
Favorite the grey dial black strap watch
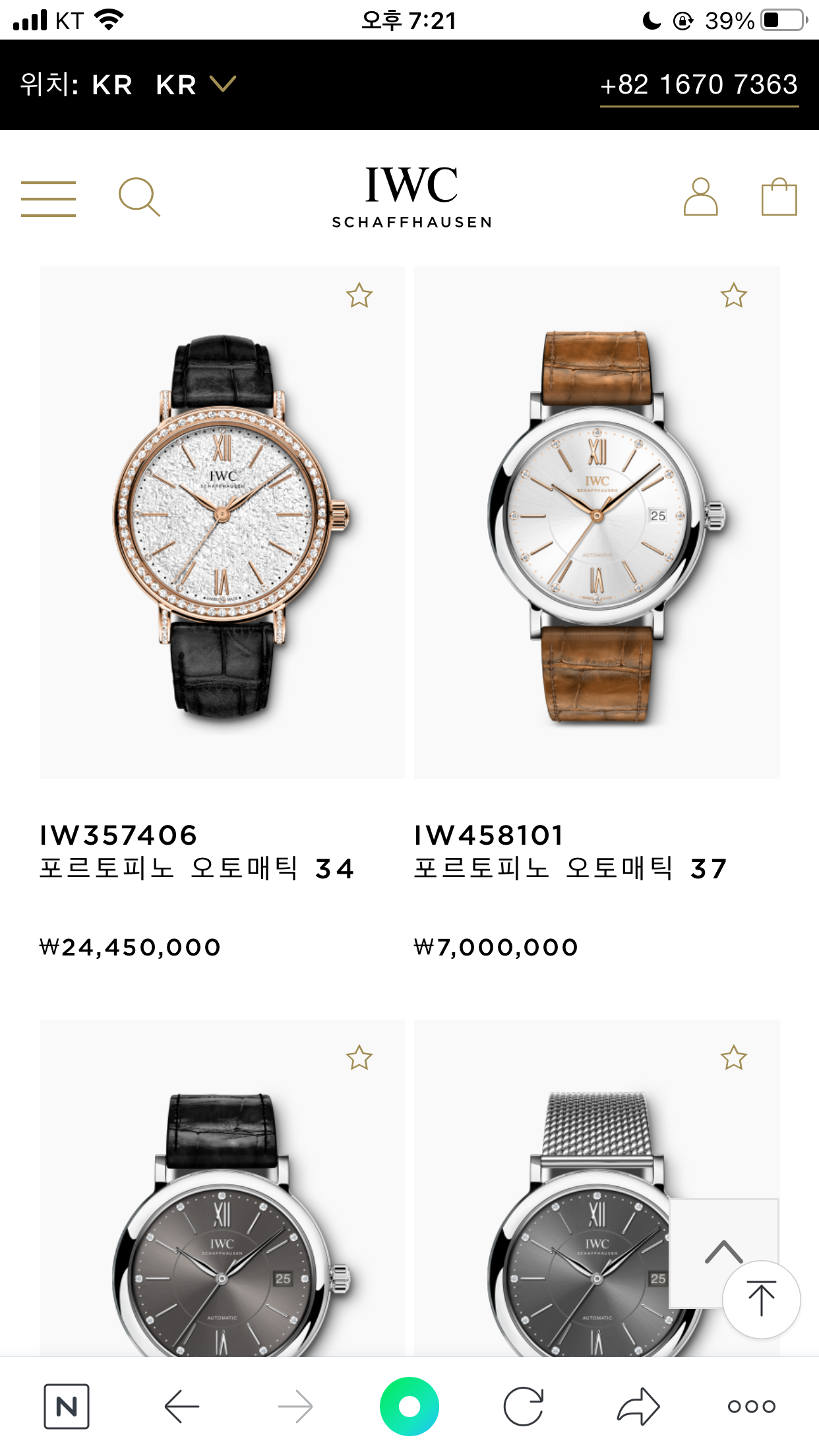pos(359,1058)
